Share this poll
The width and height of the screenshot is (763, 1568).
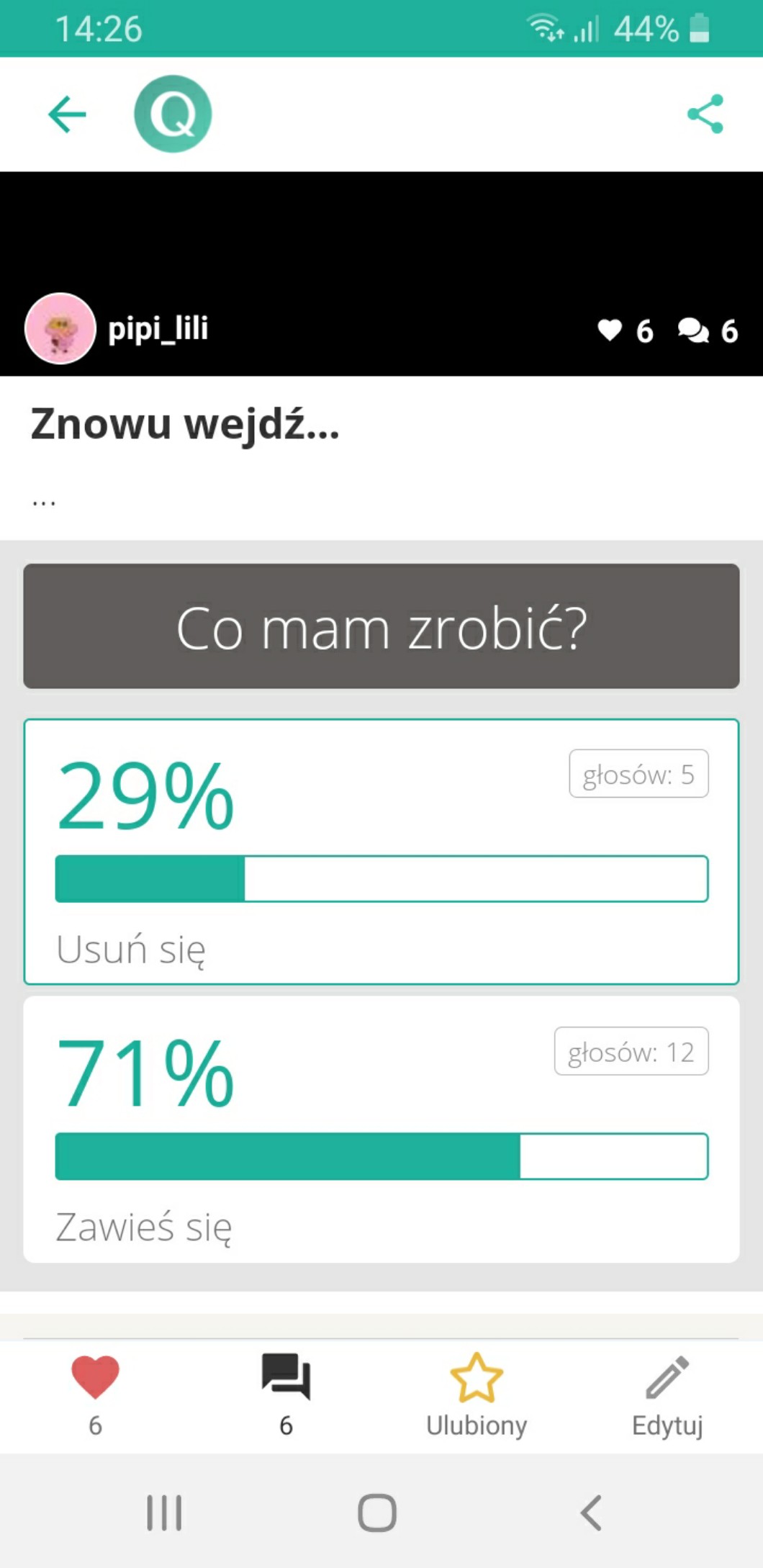point(705,114)
